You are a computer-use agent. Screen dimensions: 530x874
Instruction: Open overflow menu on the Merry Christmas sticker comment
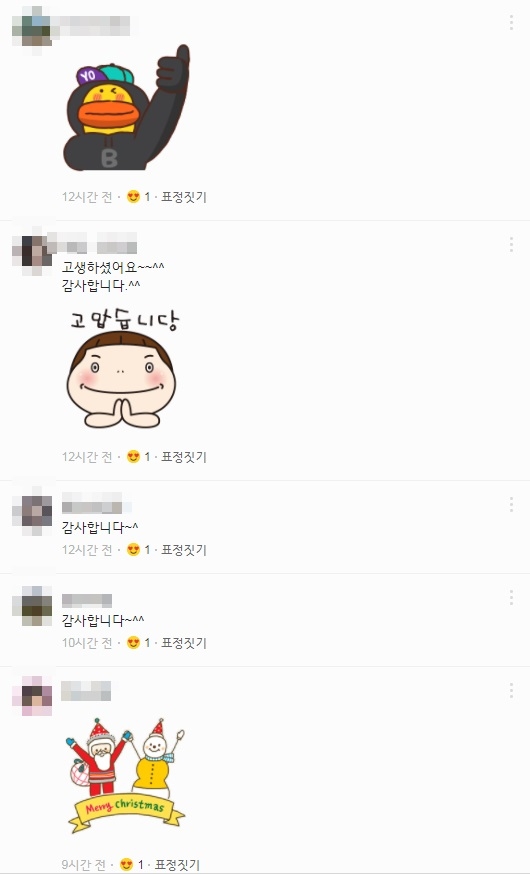pos(511,691)
